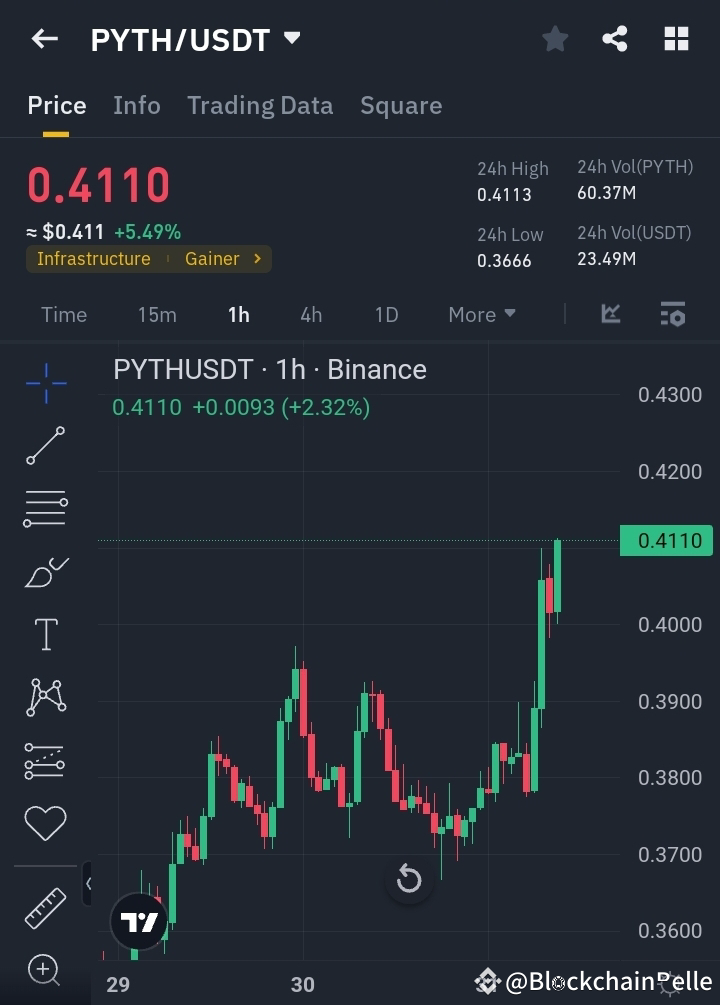Viewport: 720px width, 1005px height.
Task: Expand the PYTH/USDT pair selector dropdown
Action: click(x=291, y=39)
